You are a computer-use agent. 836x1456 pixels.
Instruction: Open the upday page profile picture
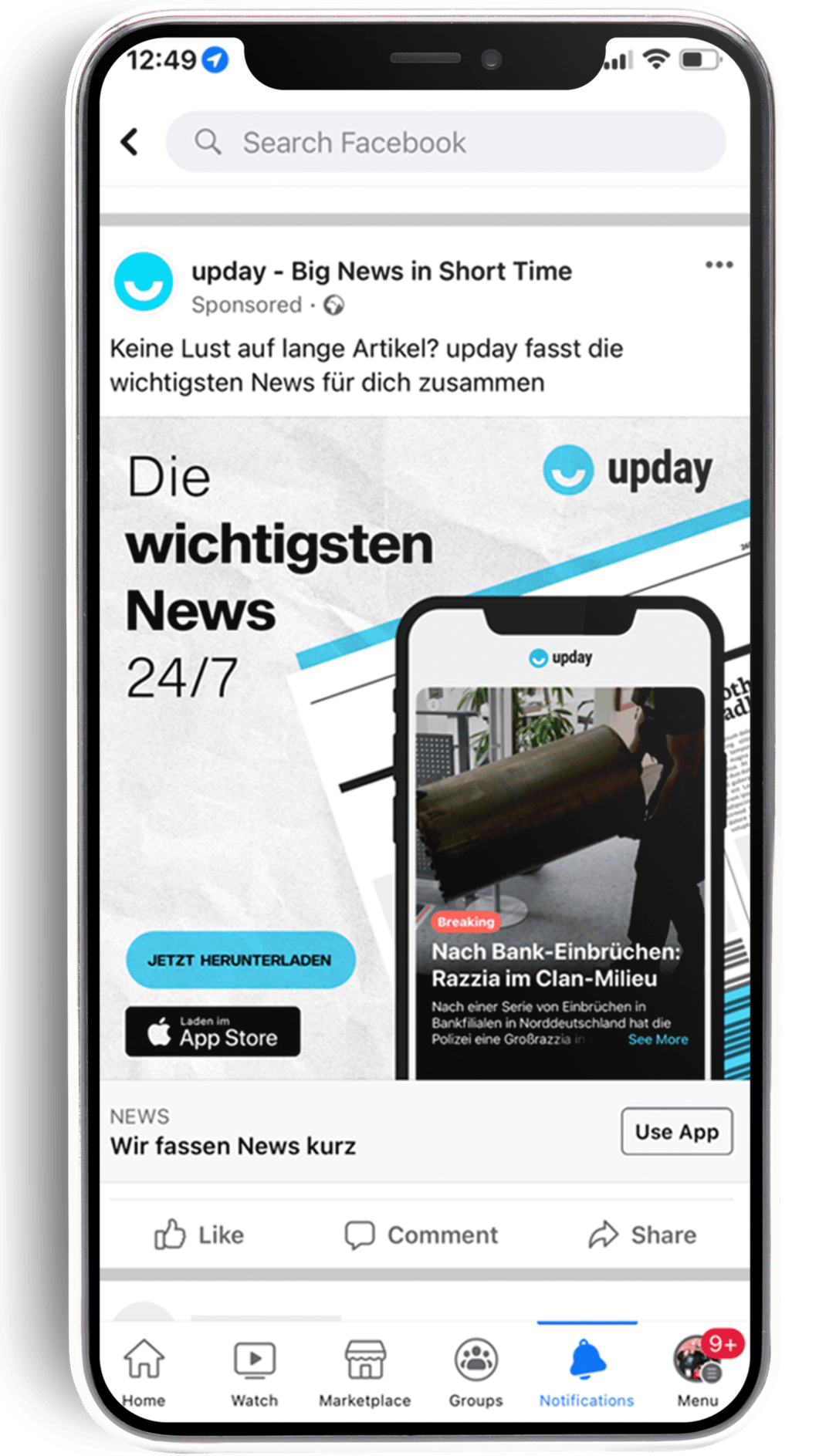[144, 282]
